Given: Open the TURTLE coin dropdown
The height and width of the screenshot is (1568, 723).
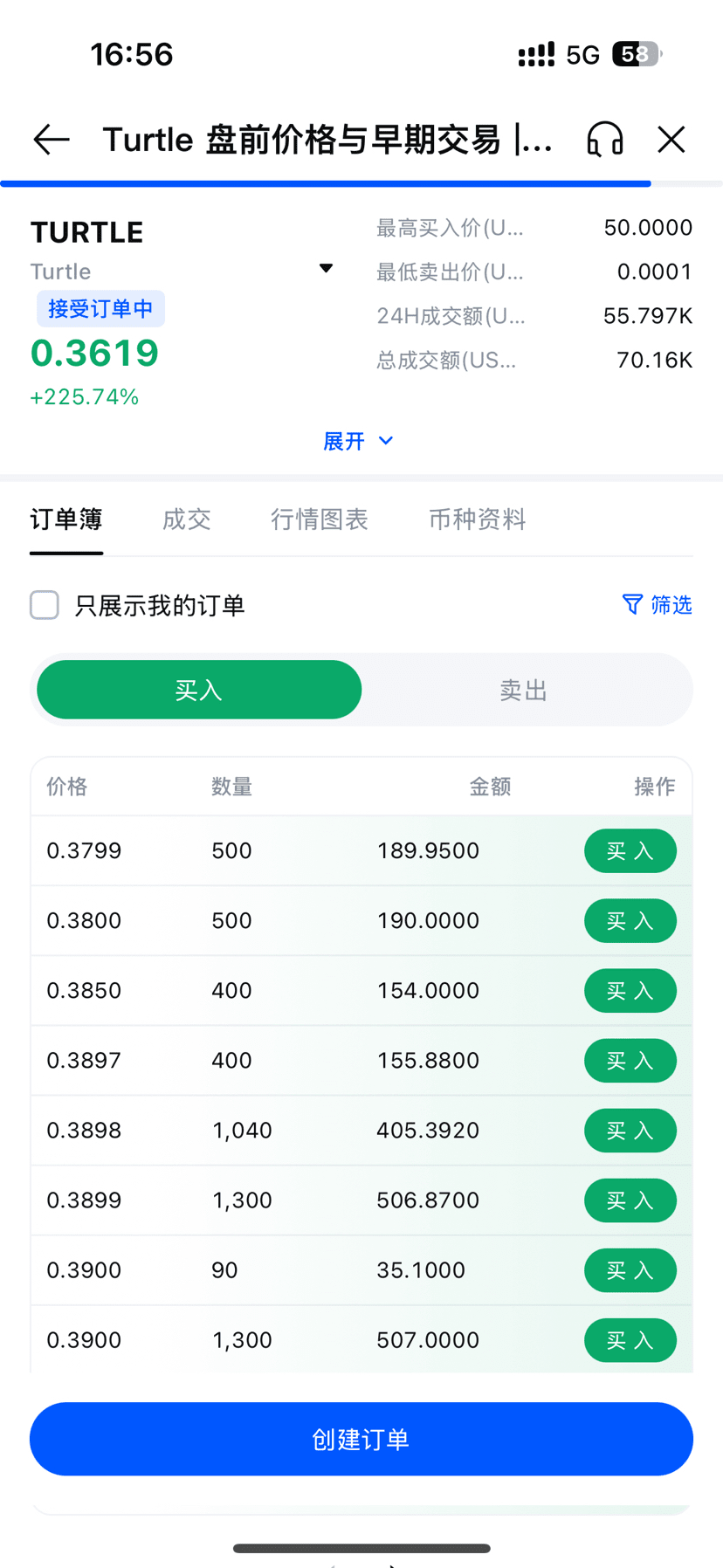Looking at the screenshot, I should click(326, 269).
